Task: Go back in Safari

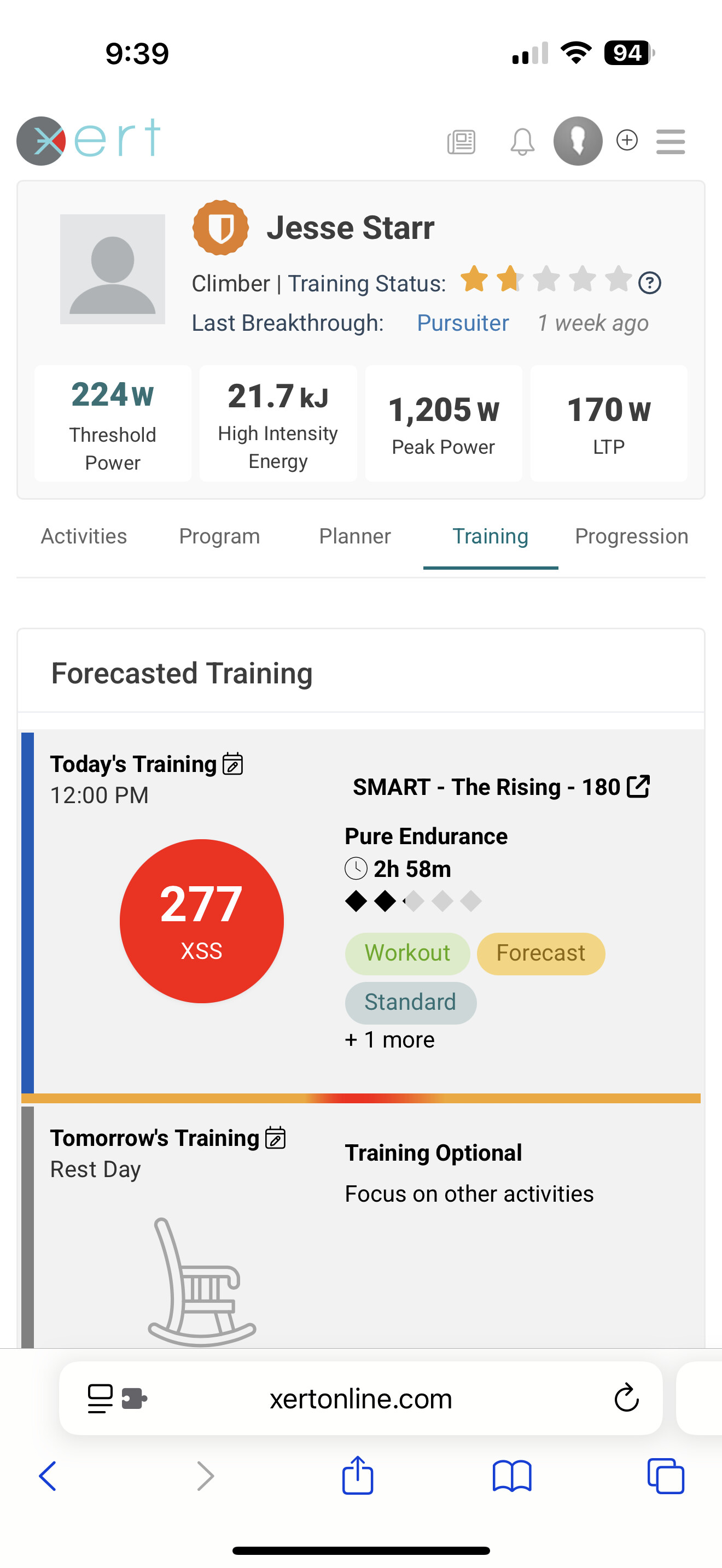Action: coord(48,1476)
